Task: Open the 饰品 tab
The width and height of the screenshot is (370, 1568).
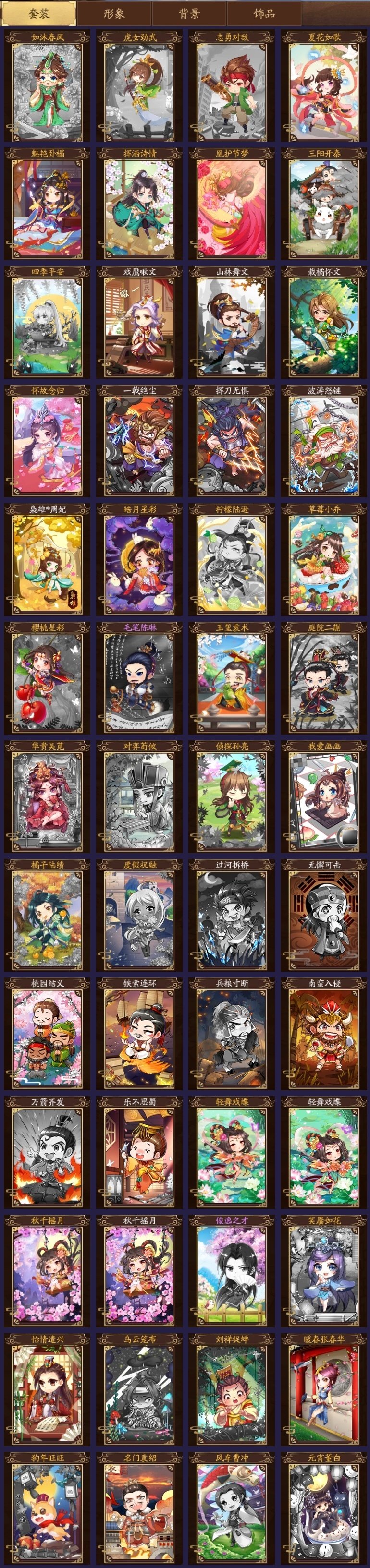Action: [264, 13]
